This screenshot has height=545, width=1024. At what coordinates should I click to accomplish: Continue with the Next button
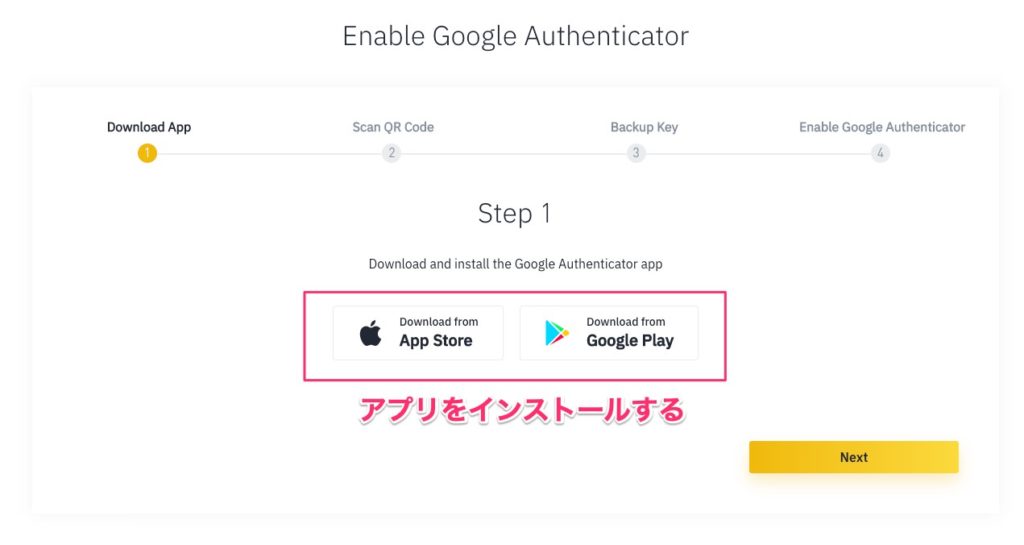(853, 457)
